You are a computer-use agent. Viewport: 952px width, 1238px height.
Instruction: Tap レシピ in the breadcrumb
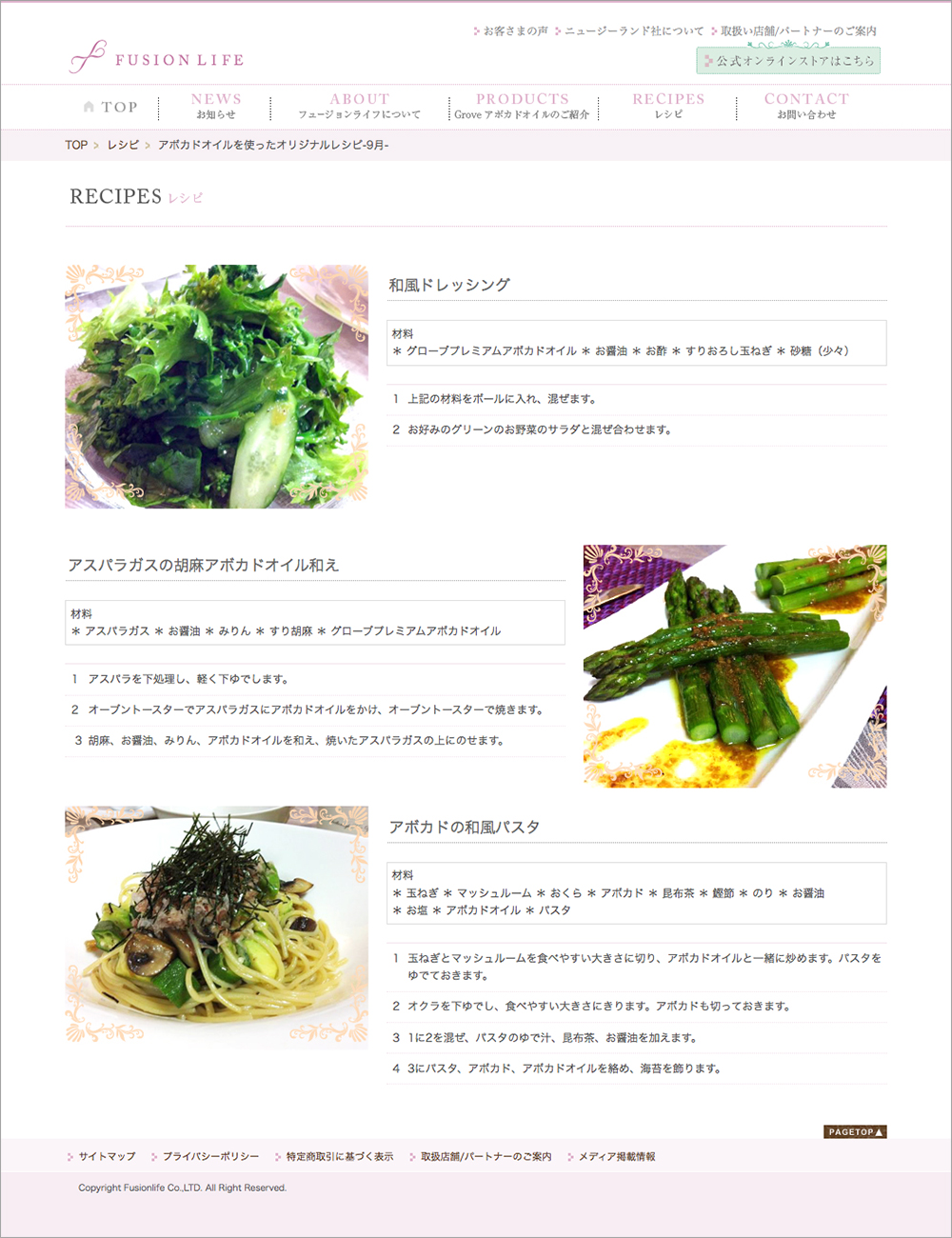pos(123,145)
